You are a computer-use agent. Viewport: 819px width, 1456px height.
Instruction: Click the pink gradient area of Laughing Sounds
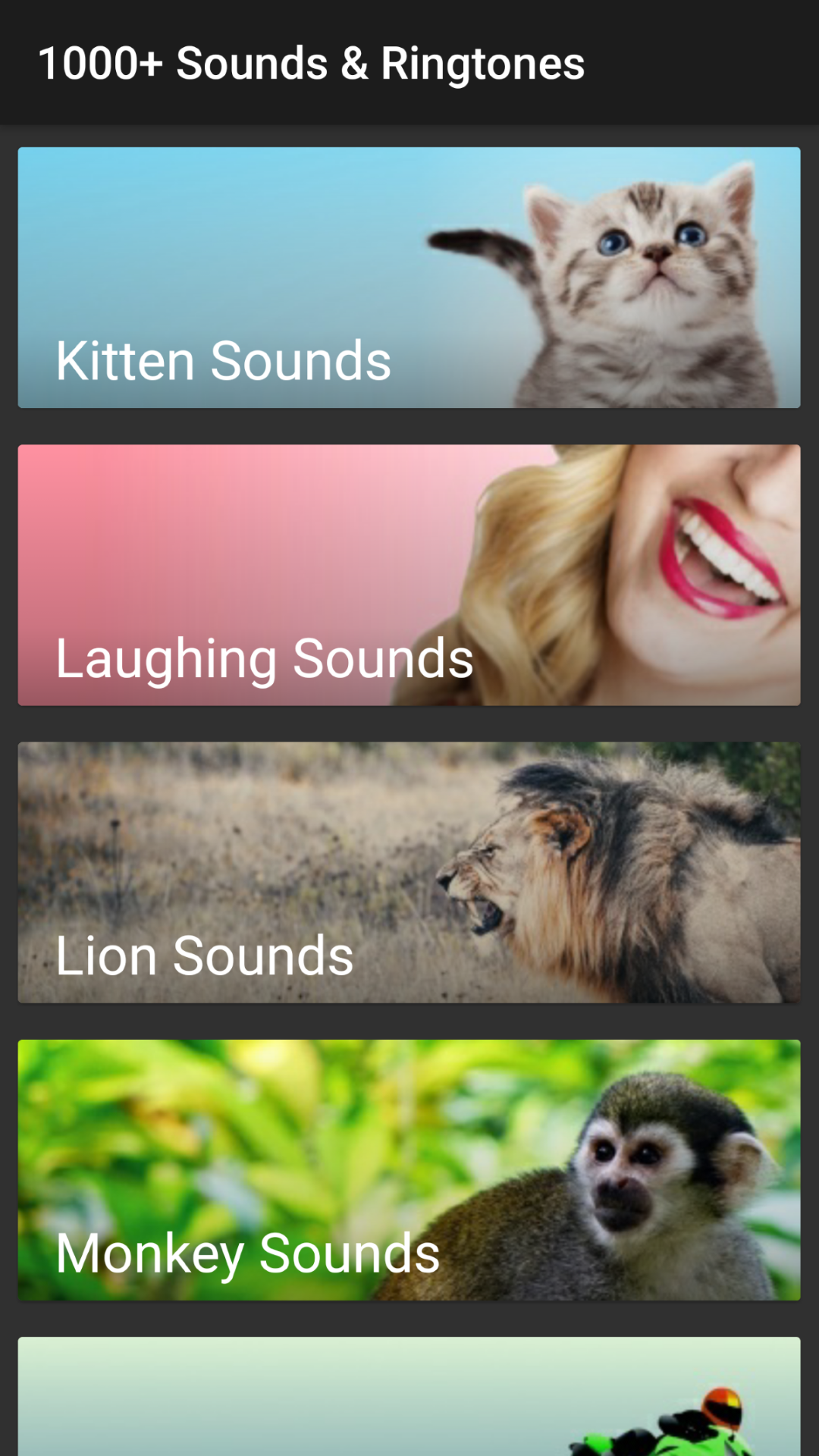click(190, 516)
